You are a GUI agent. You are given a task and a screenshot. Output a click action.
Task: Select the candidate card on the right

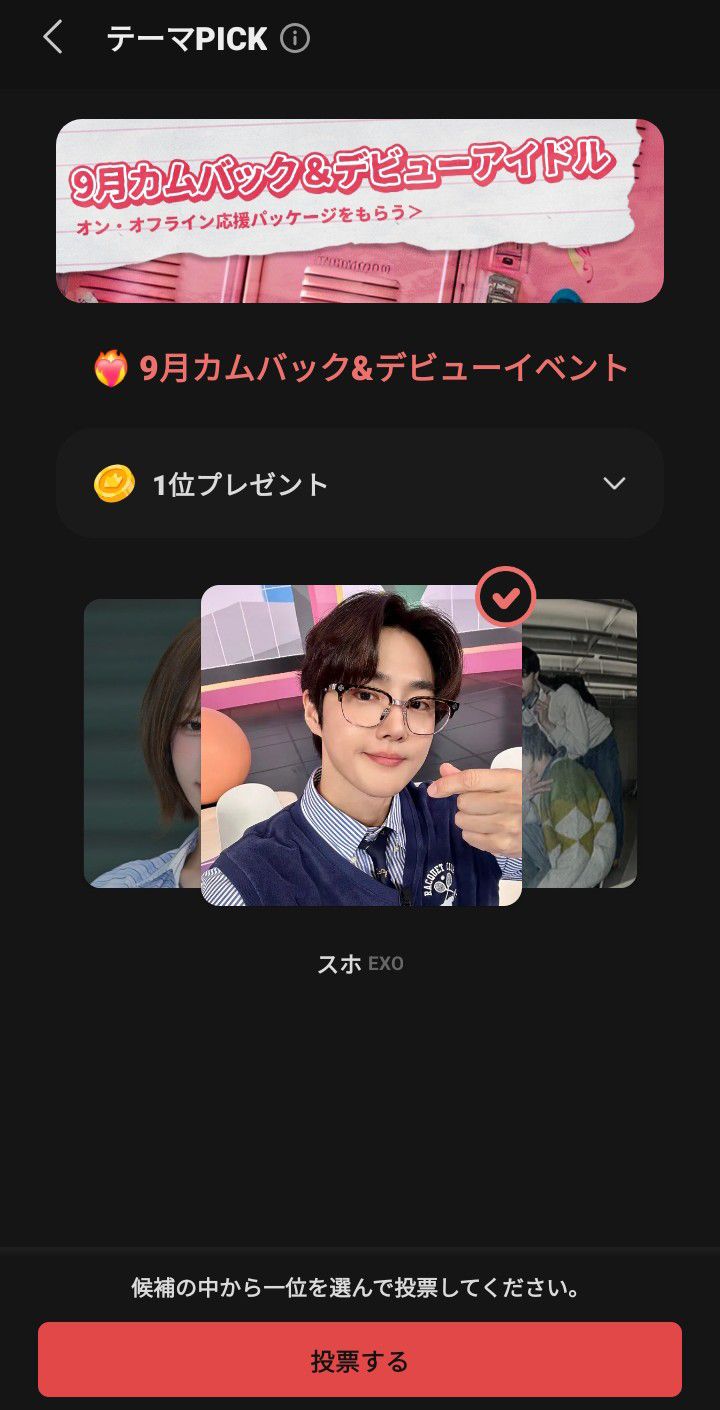[x=580, y=743]
